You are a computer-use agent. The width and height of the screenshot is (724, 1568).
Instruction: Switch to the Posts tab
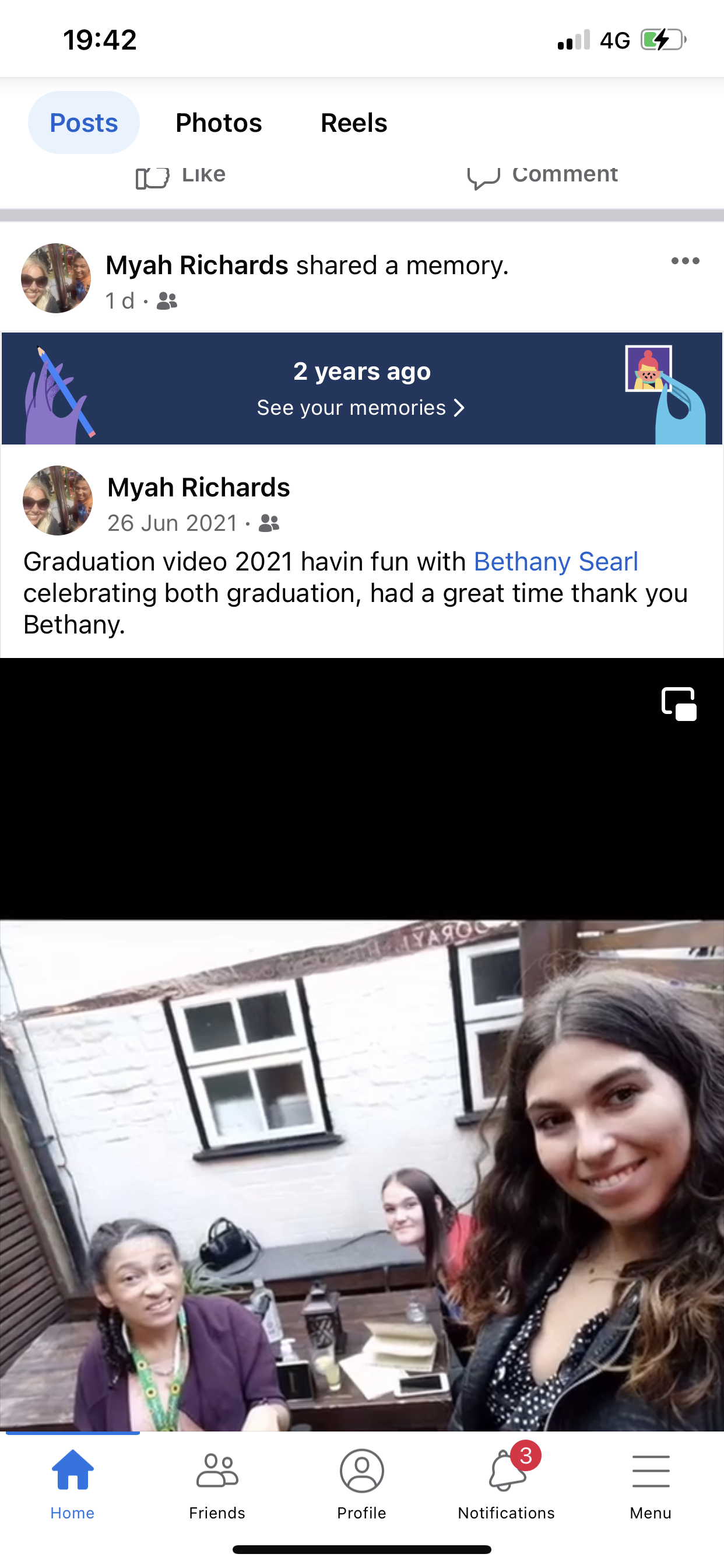coord(83,123)
